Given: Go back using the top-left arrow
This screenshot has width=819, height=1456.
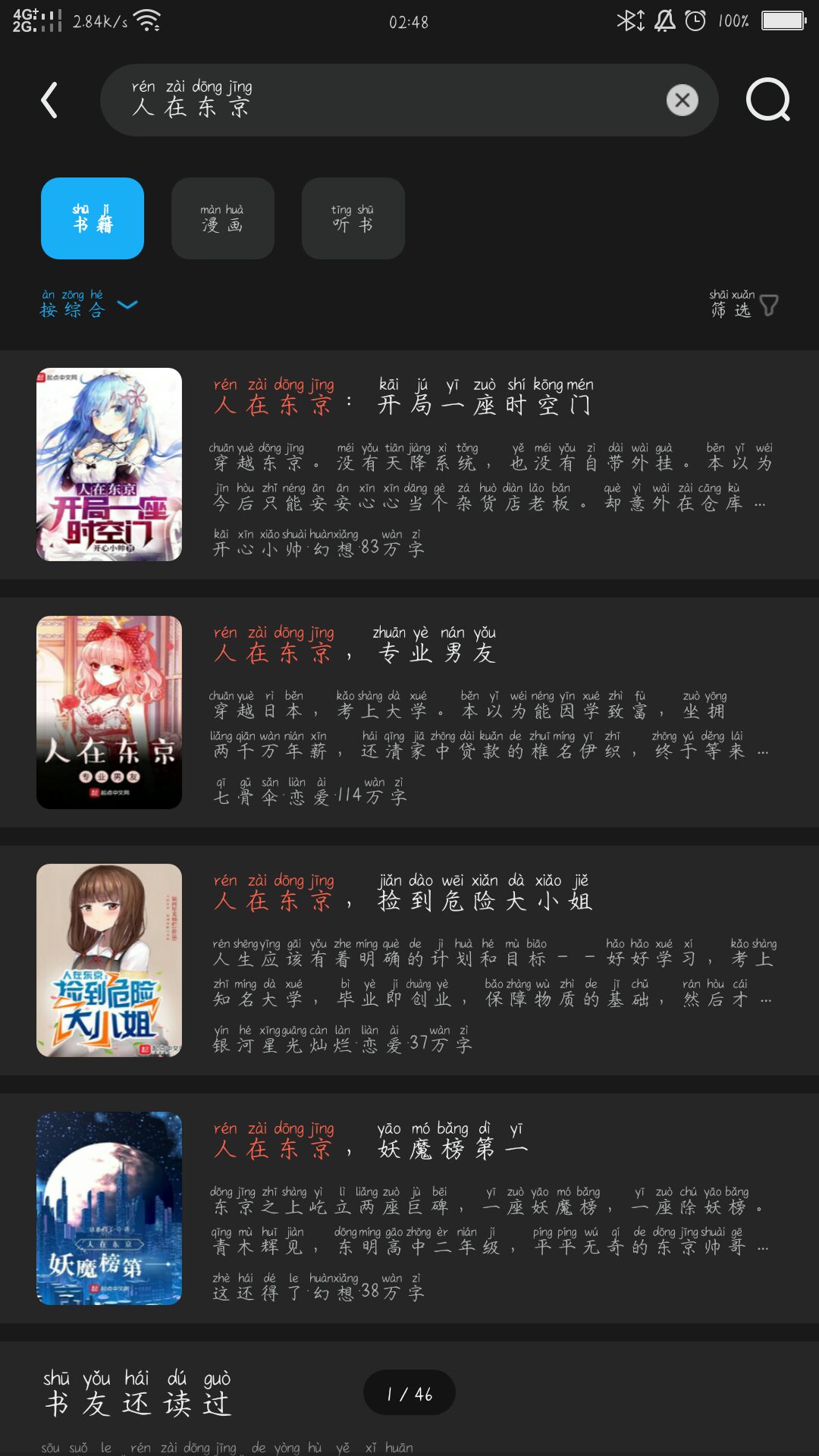Looking at the screenshot, I should (49, 100).
